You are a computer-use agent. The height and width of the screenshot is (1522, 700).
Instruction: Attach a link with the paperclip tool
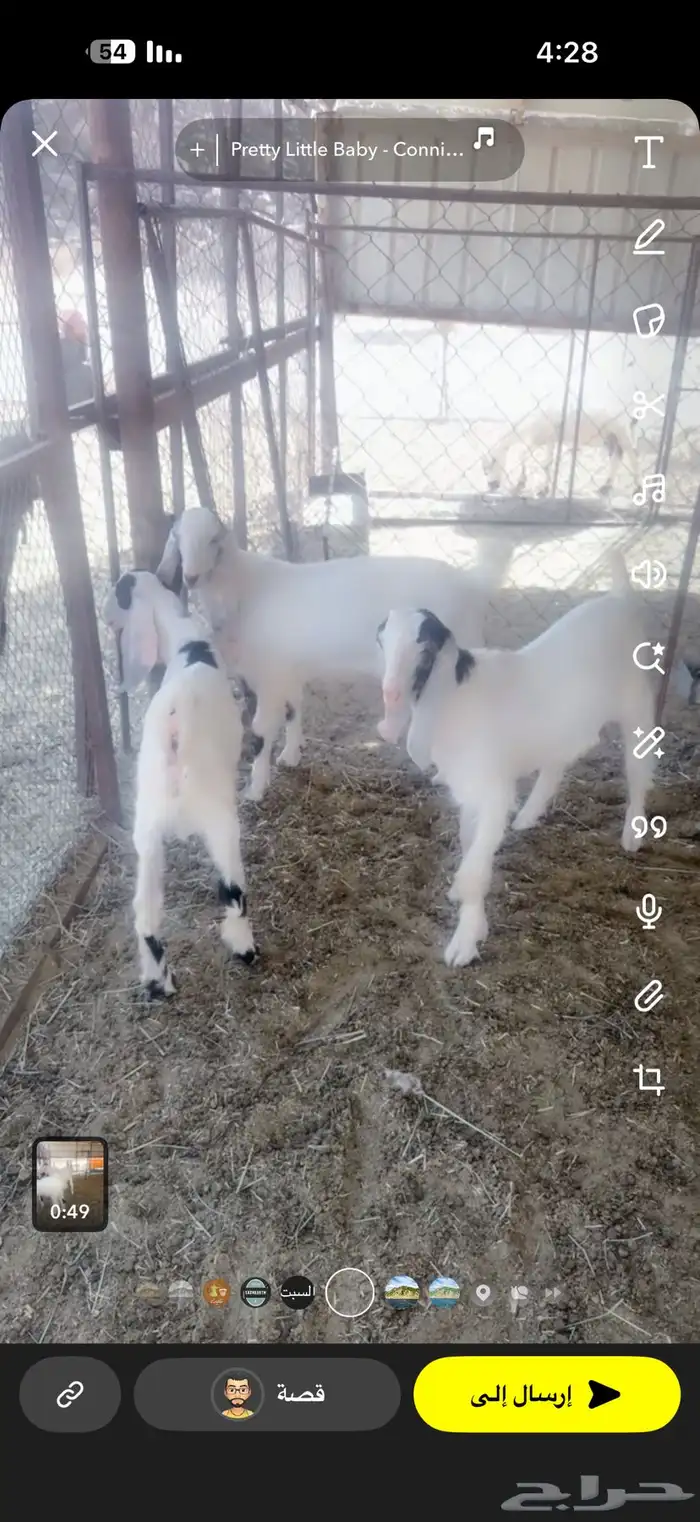pyautogui.click(x=649, y=995)
